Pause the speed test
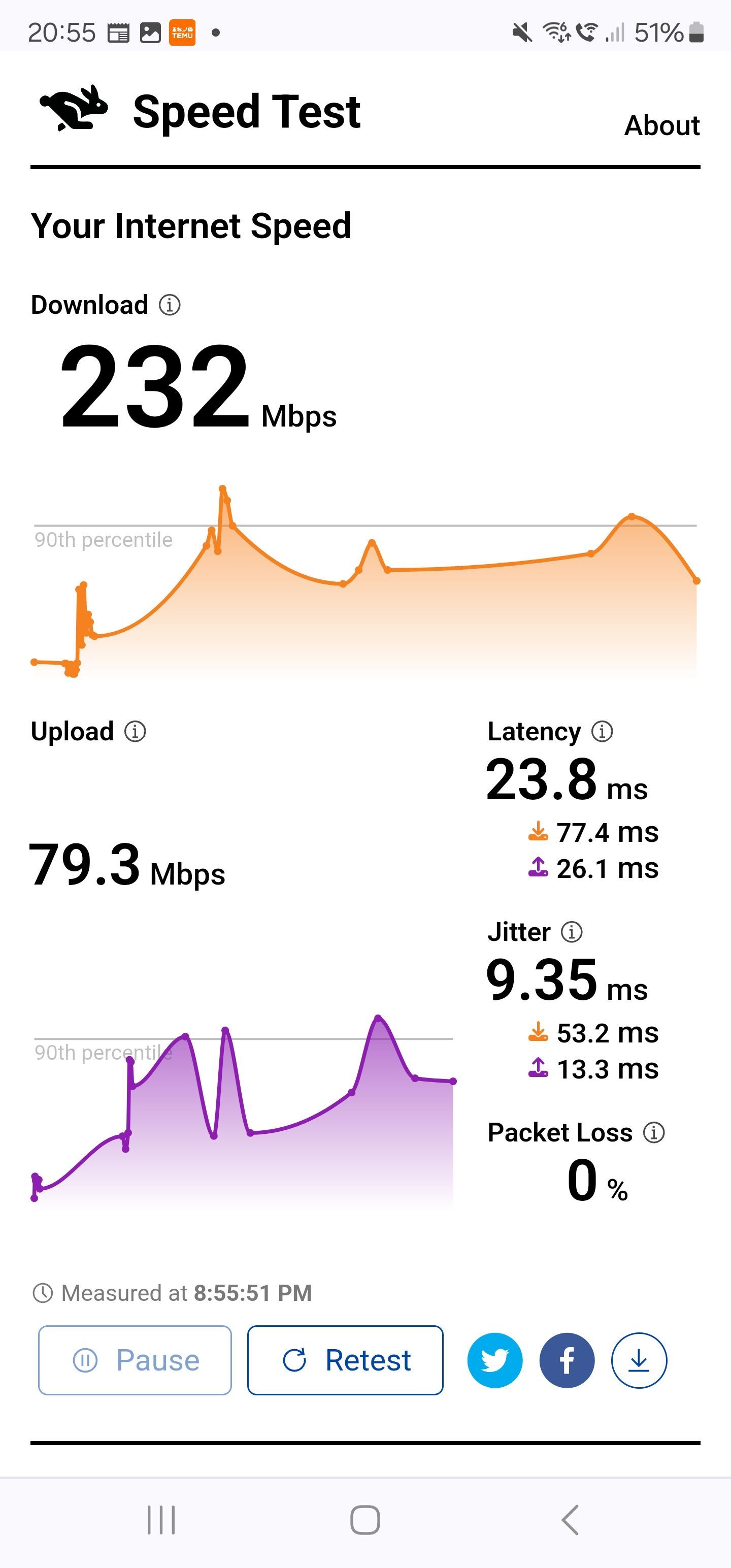 pyautogui.click(x=135, y=1360)
